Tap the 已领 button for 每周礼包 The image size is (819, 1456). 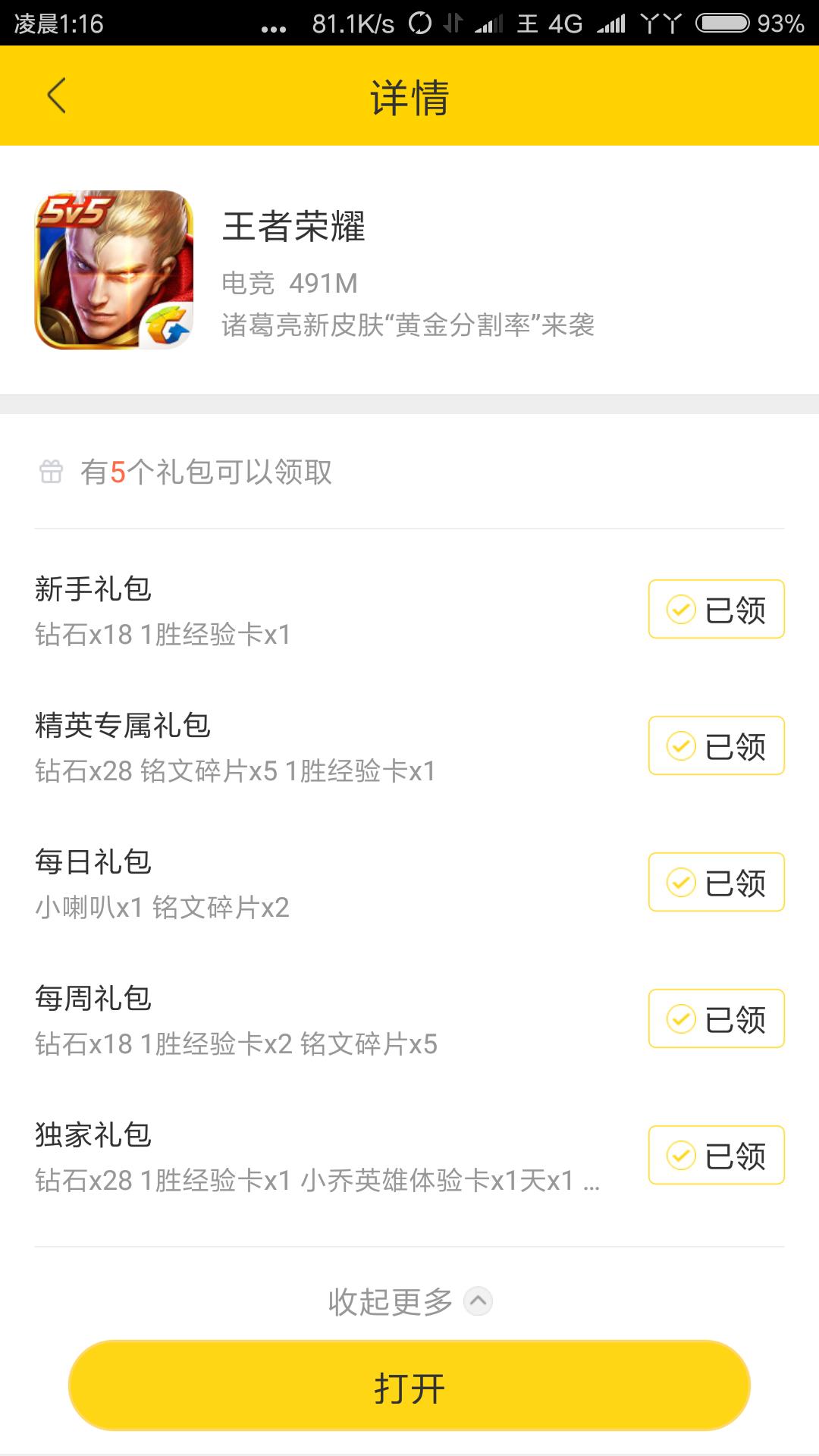[x=716, y=1018]
